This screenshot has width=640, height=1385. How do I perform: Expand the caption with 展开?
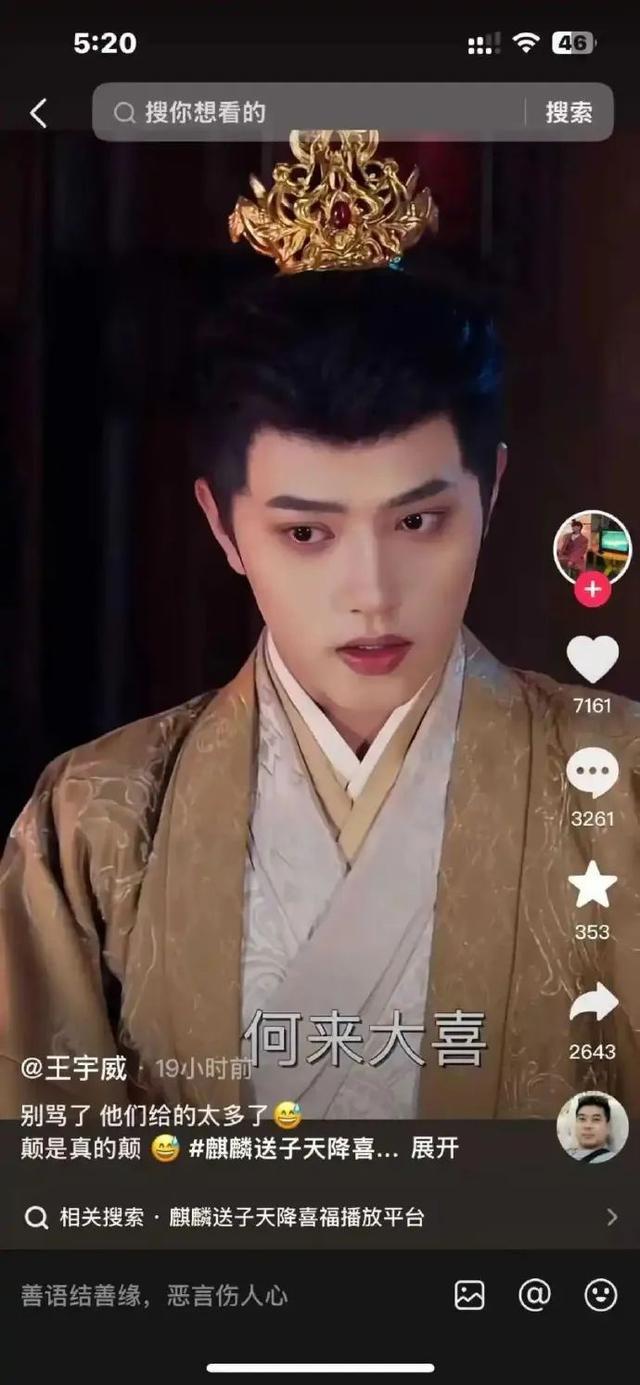click(435, 1148)
